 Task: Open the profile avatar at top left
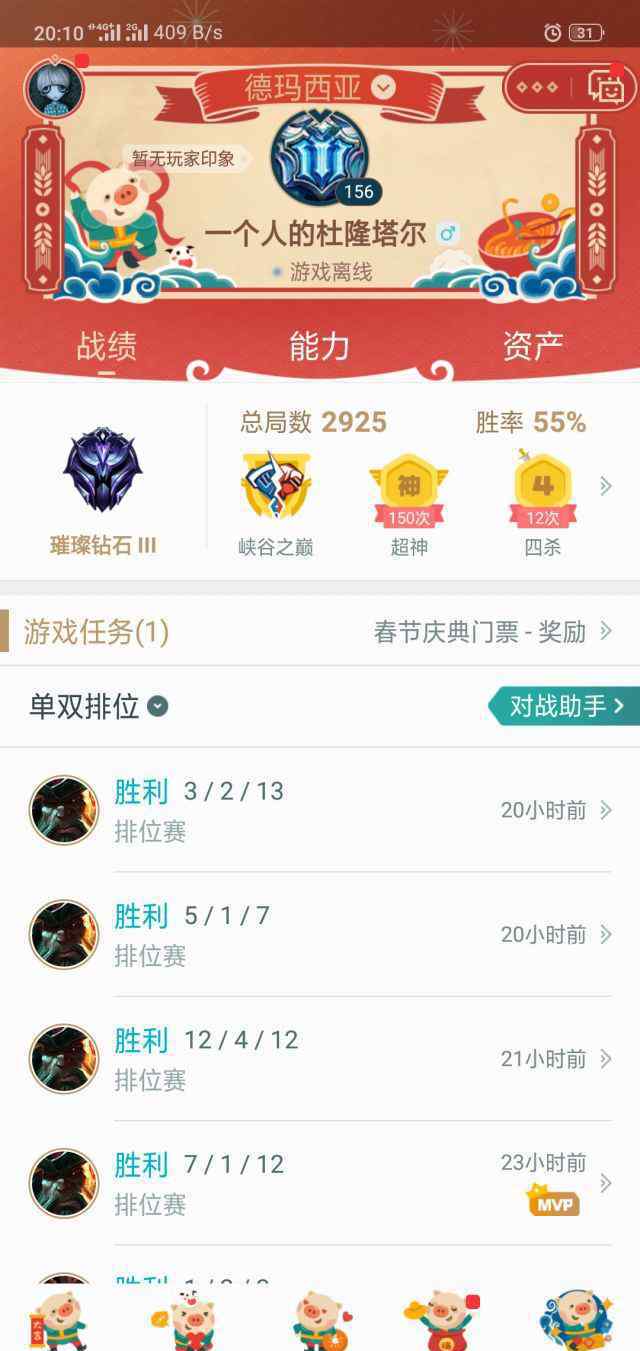[x=55, y=90]
